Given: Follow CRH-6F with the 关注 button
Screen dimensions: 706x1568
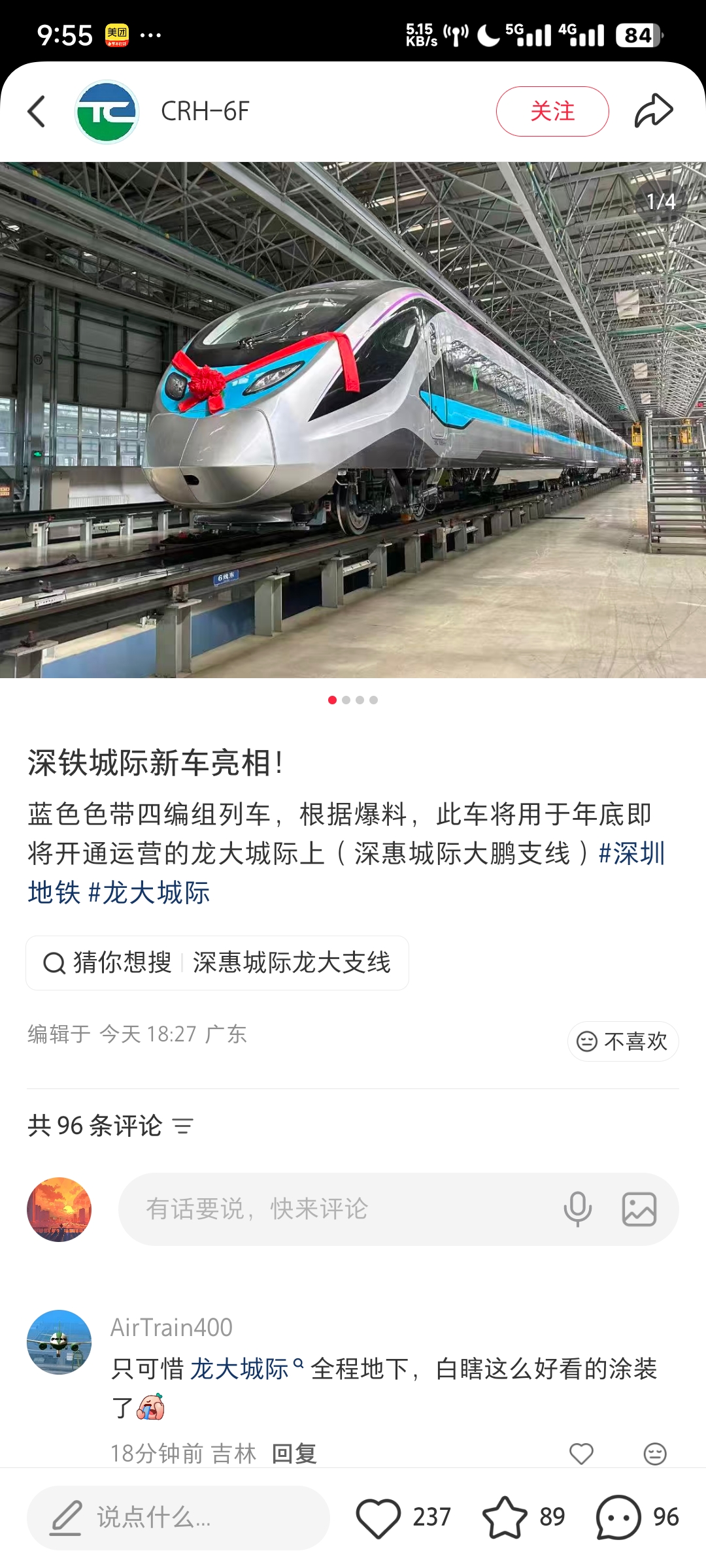Looking at the screenshot, I should (x=552, y=112).
